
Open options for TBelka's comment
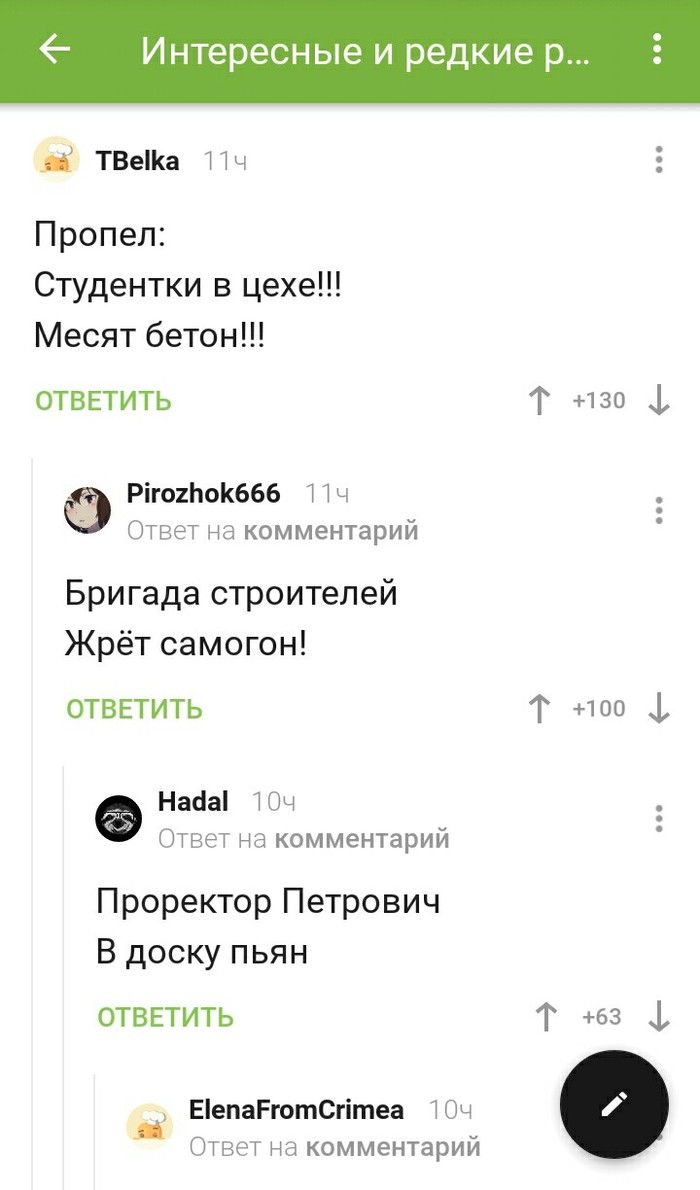tap(659, 161)
